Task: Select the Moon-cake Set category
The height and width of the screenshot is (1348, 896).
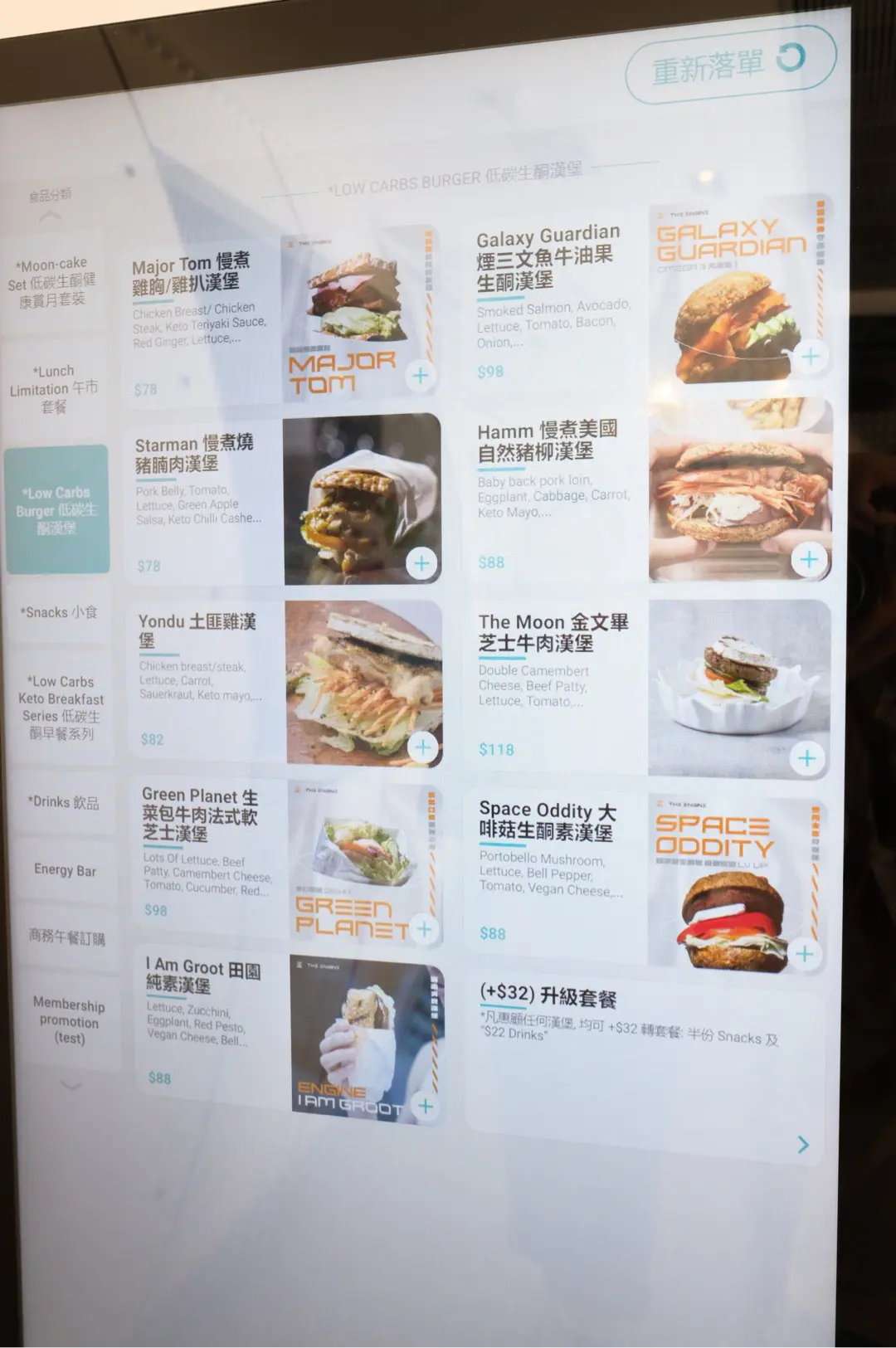Action: (x=53, y=282)
